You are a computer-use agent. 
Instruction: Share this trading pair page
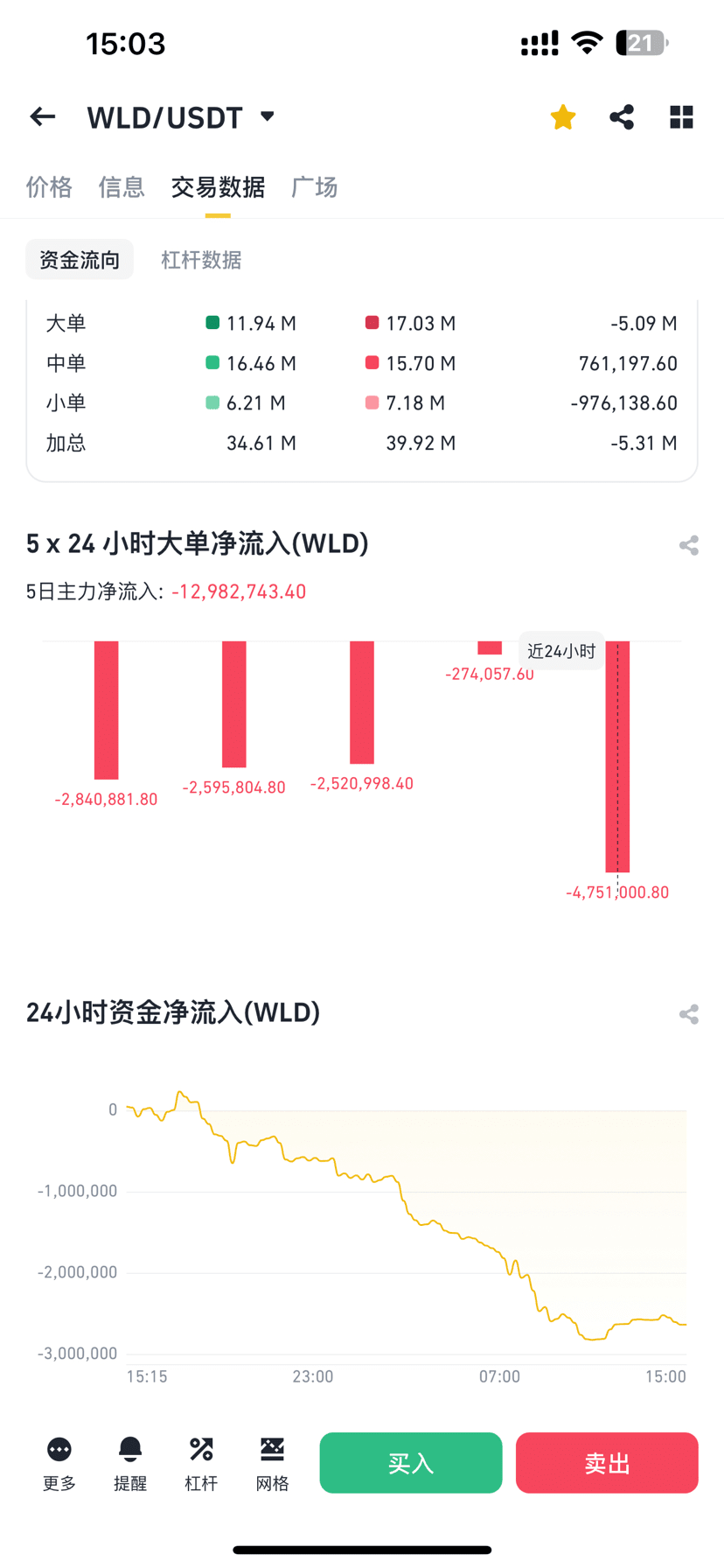click(622, 116)
